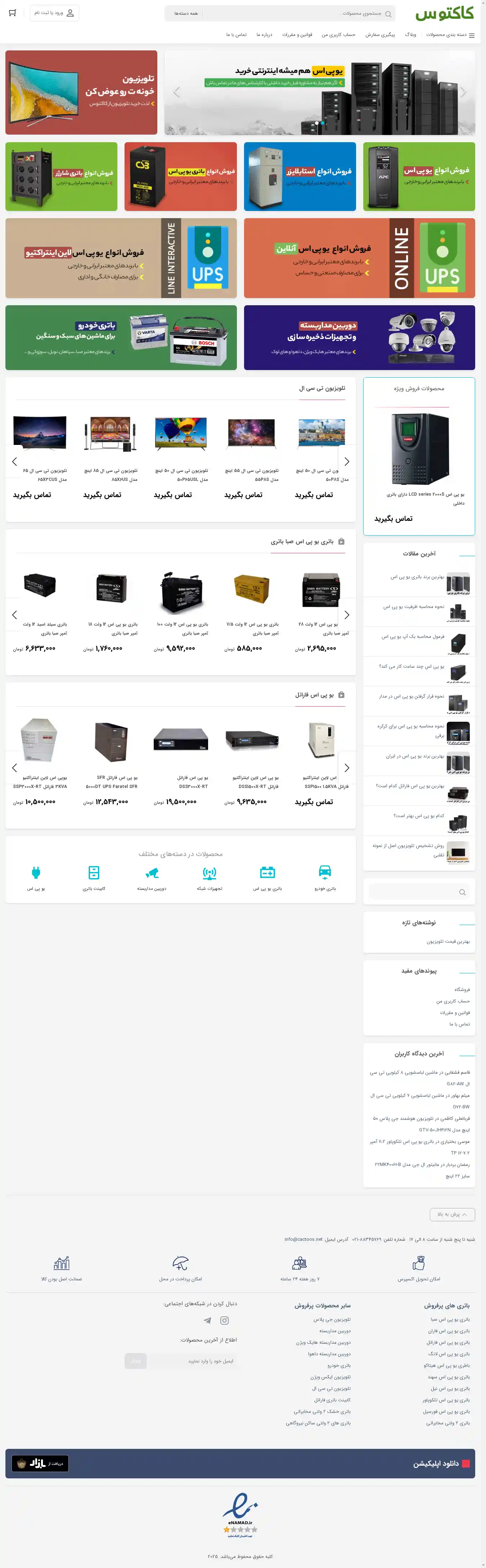Go to the وبلاگ page

[x=410, y=35]
